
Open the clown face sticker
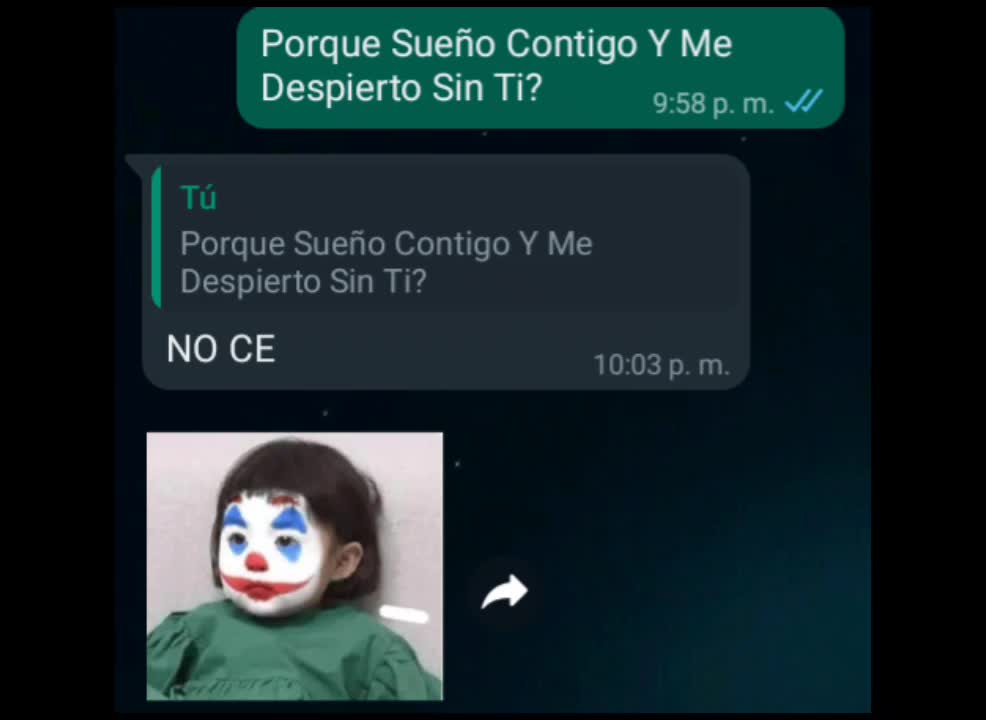click(294, 566)
